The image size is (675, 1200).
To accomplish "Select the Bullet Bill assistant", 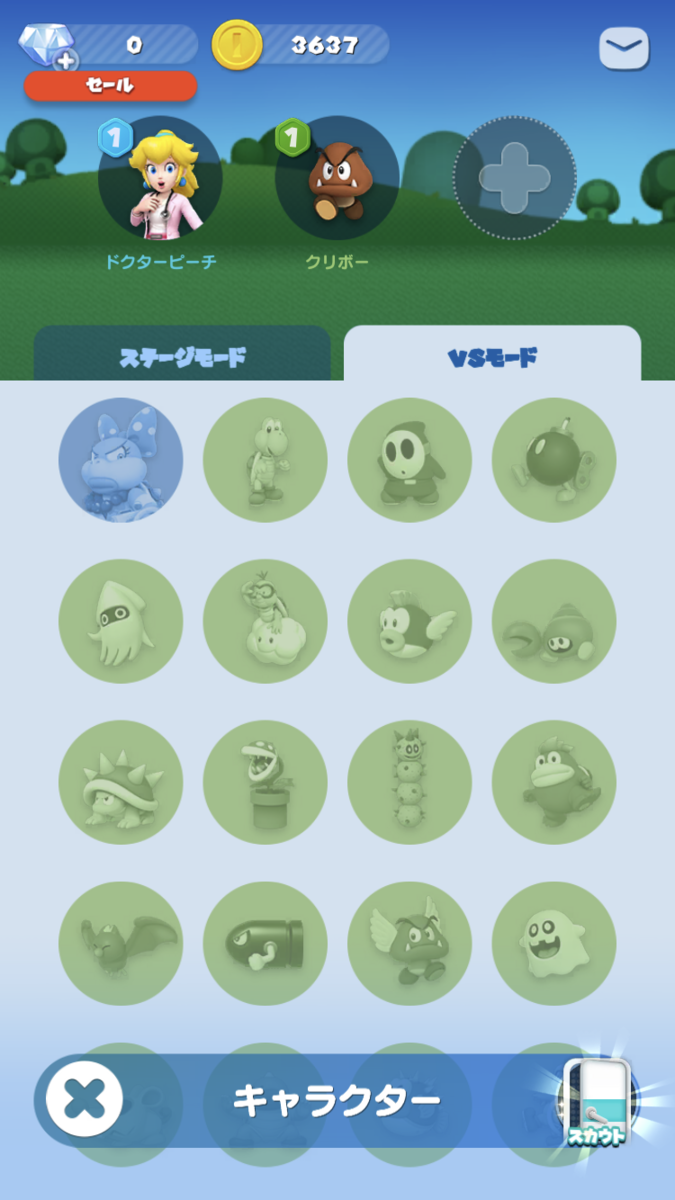I will pos(265,943).
